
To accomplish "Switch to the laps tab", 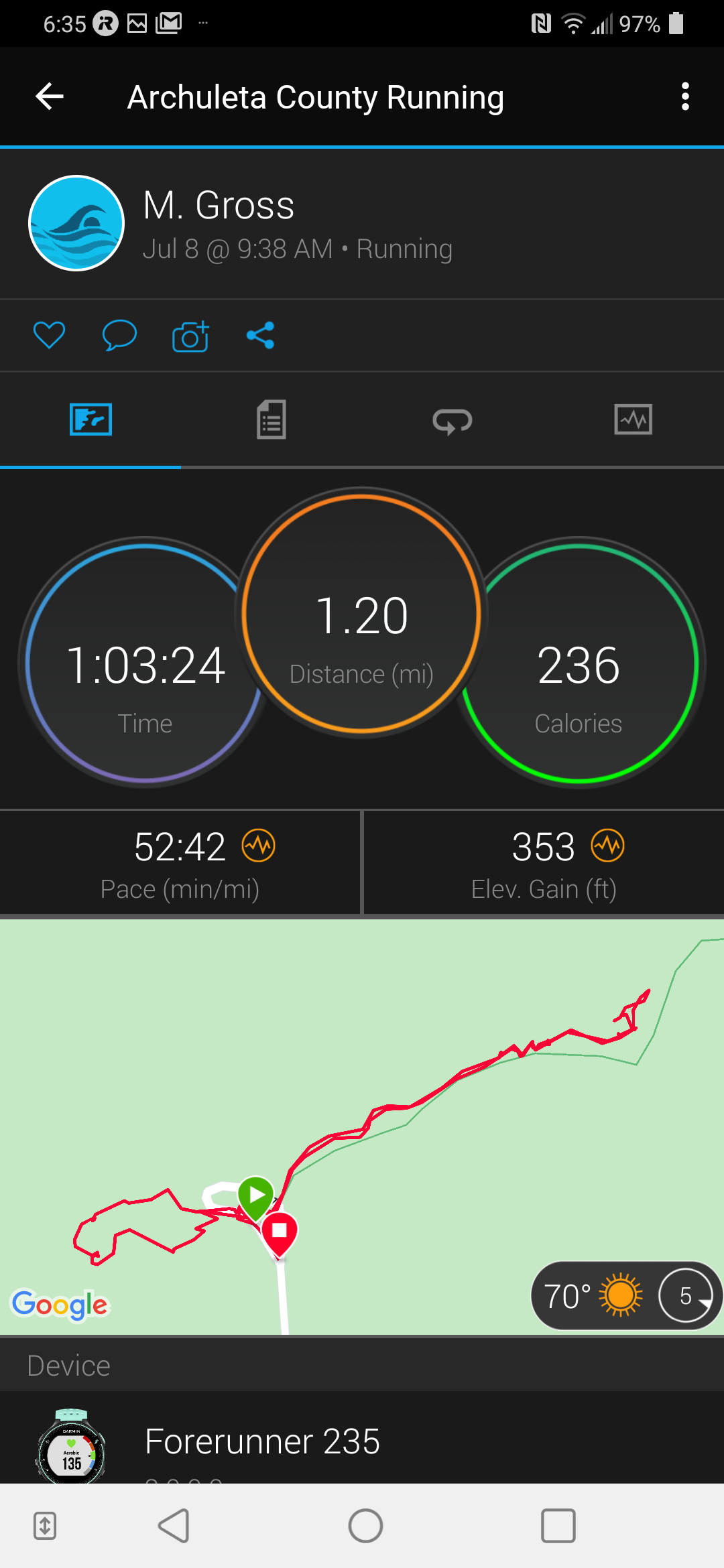I will (x=452, y=420).
